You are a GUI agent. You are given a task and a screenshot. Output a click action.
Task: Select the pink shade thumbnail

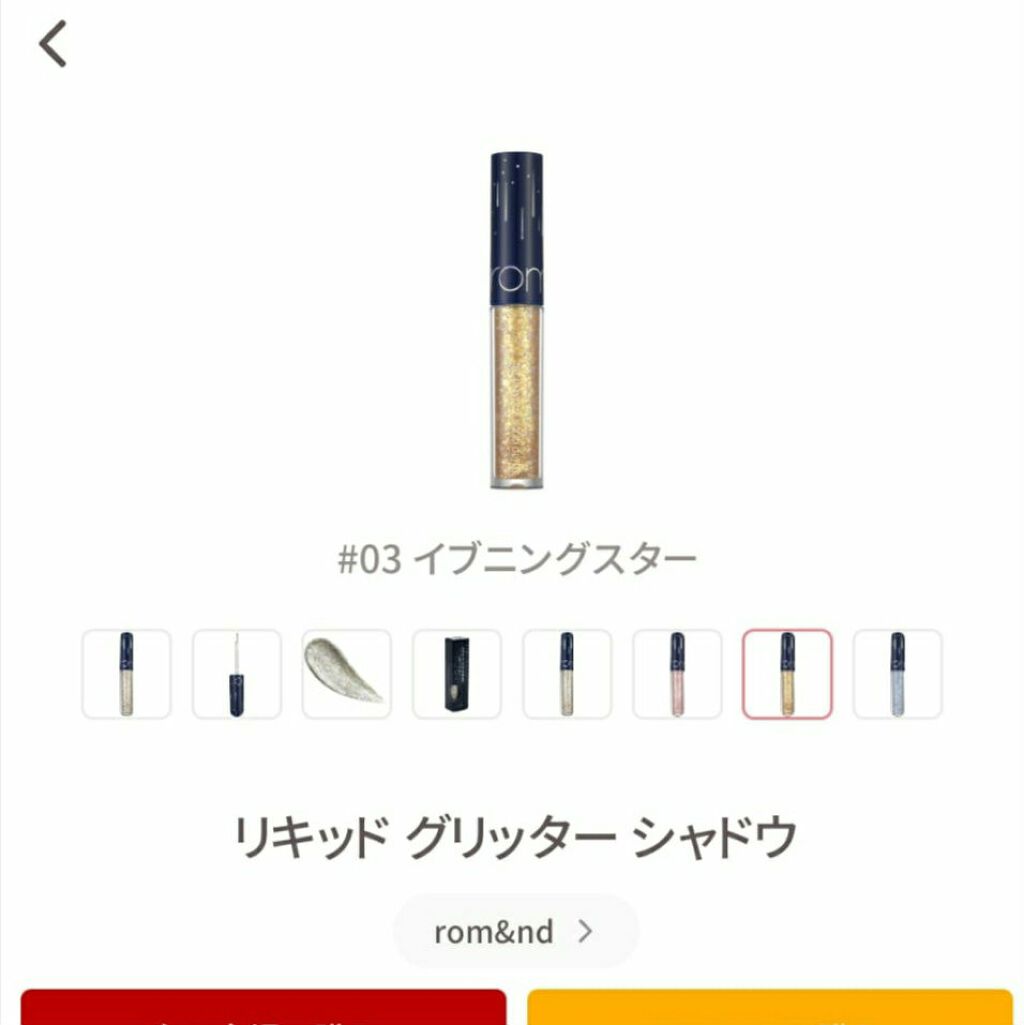[x=677, y=671]
